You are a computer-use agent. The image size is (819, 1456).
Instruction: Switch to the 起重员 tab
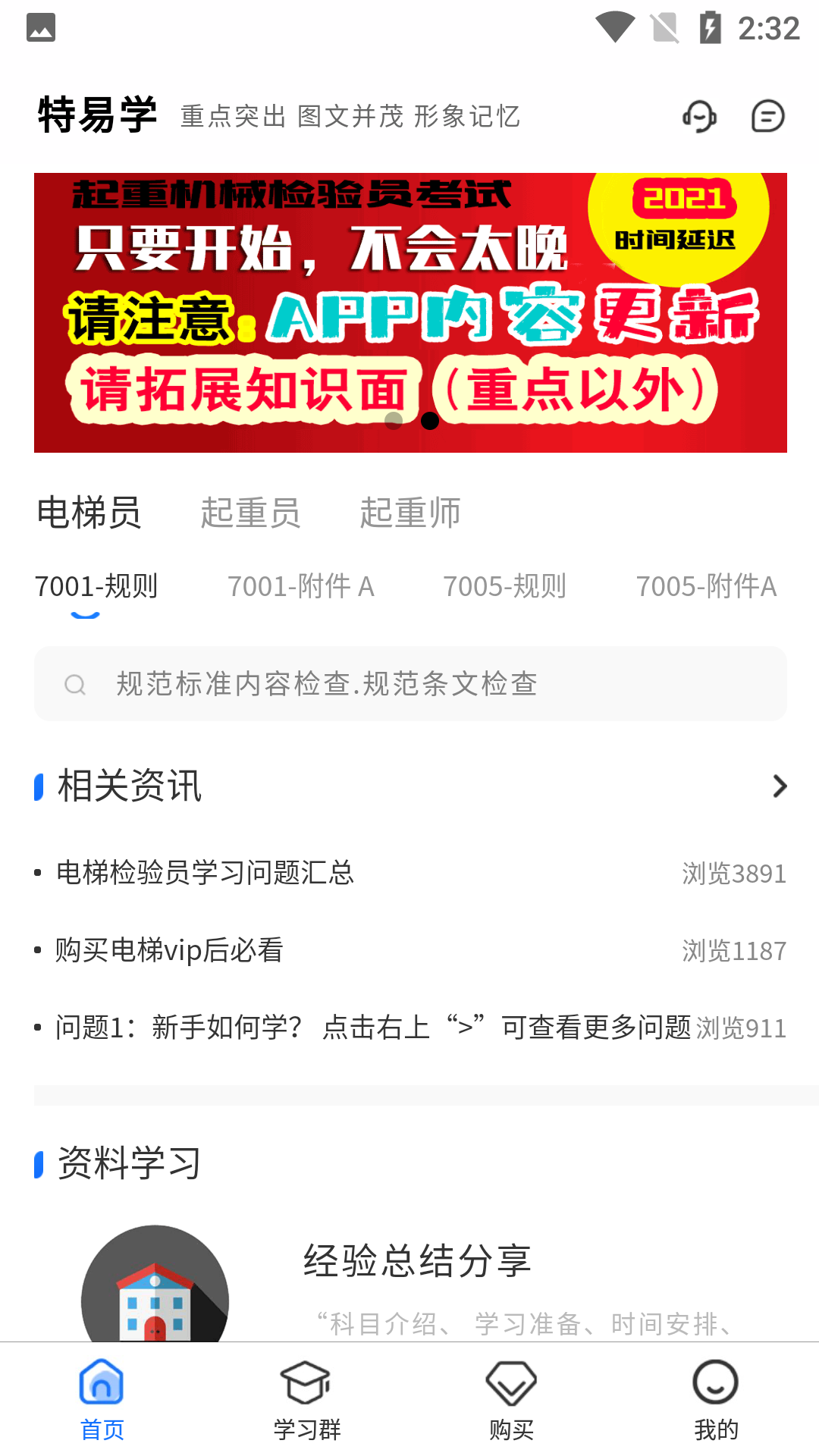pos(250,513)
